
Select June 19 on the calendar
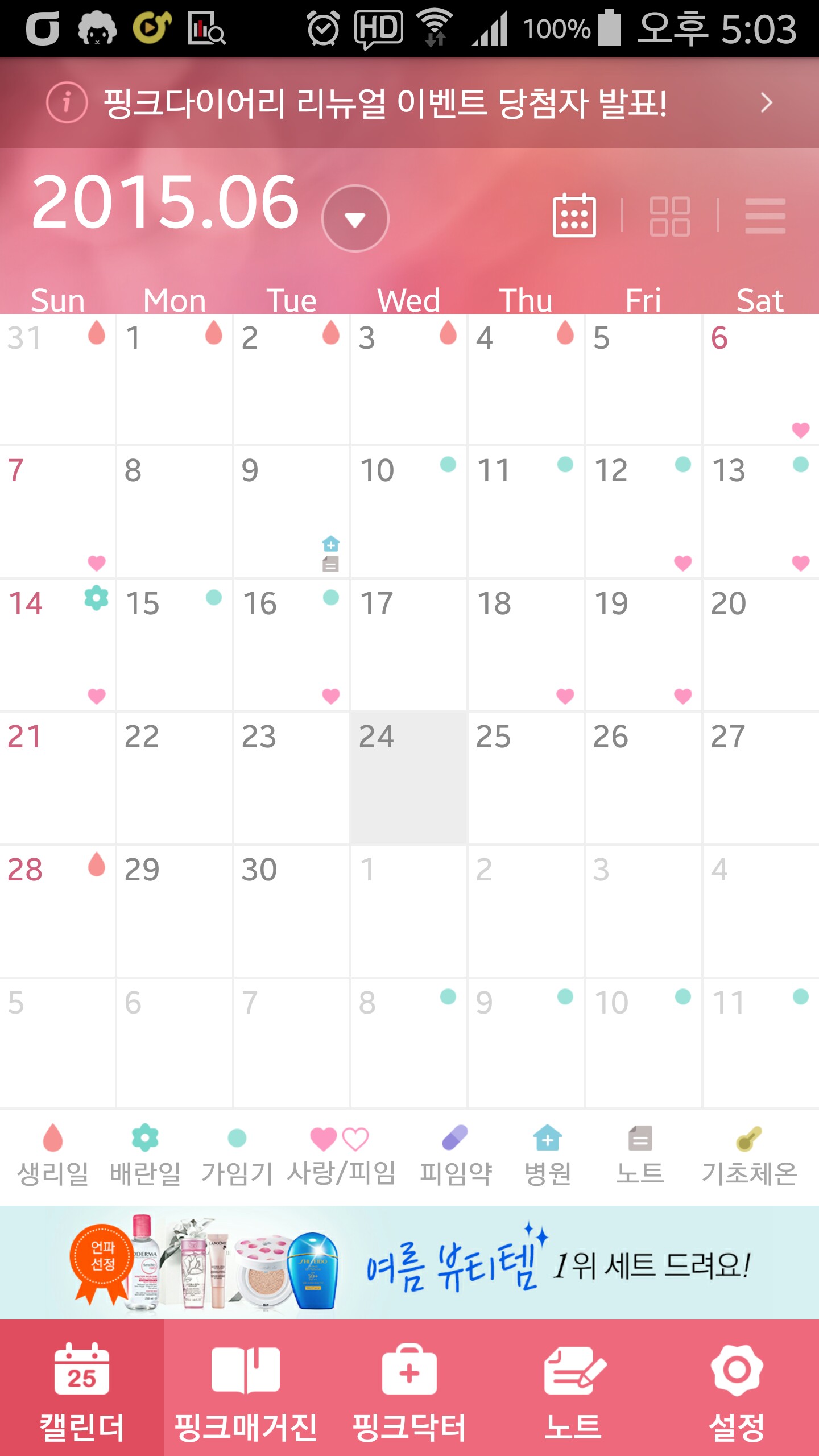tap(643, 645)
